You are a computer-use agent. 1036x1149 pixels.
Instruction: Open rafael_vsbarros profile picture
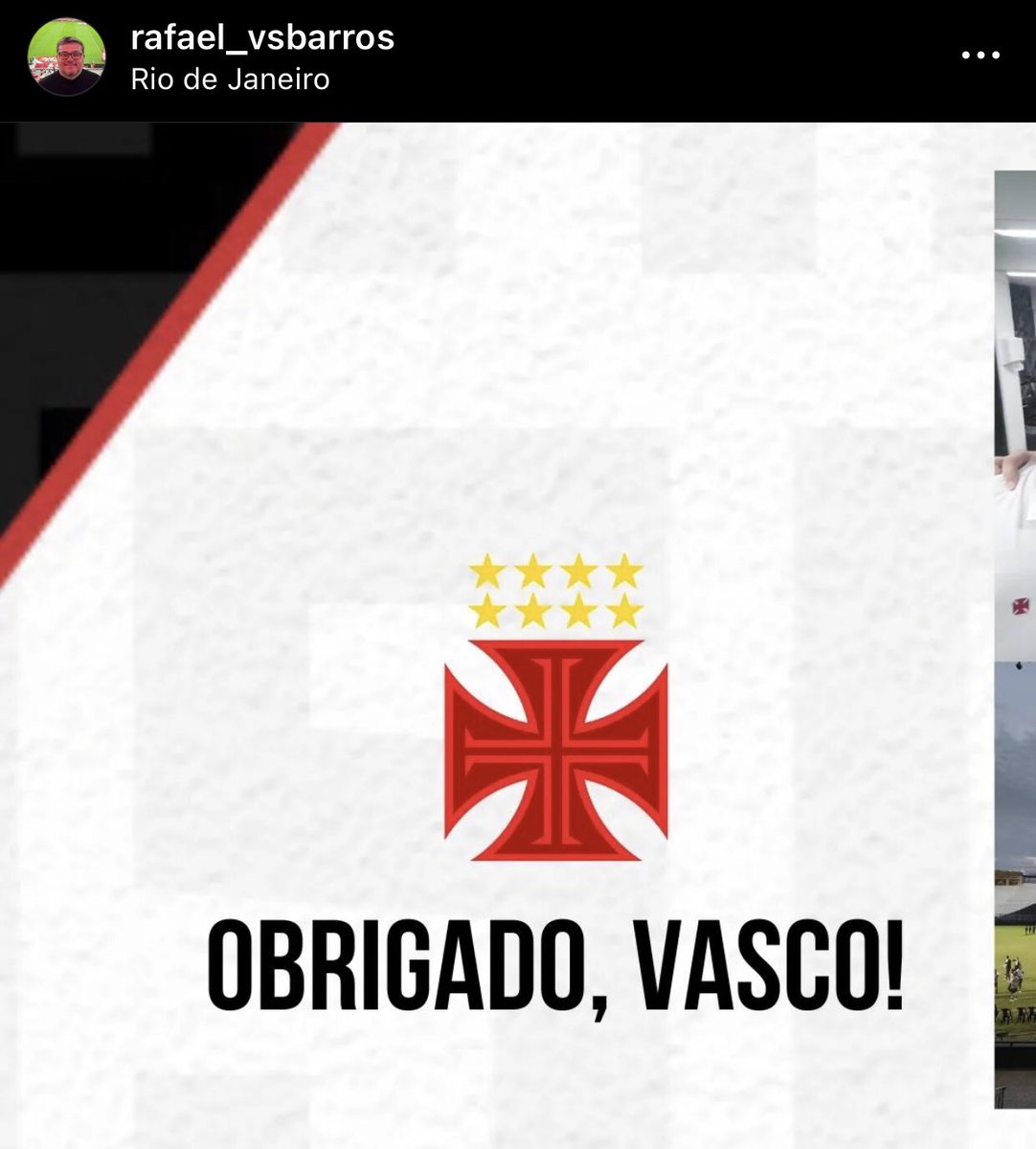tap(66, 57)
